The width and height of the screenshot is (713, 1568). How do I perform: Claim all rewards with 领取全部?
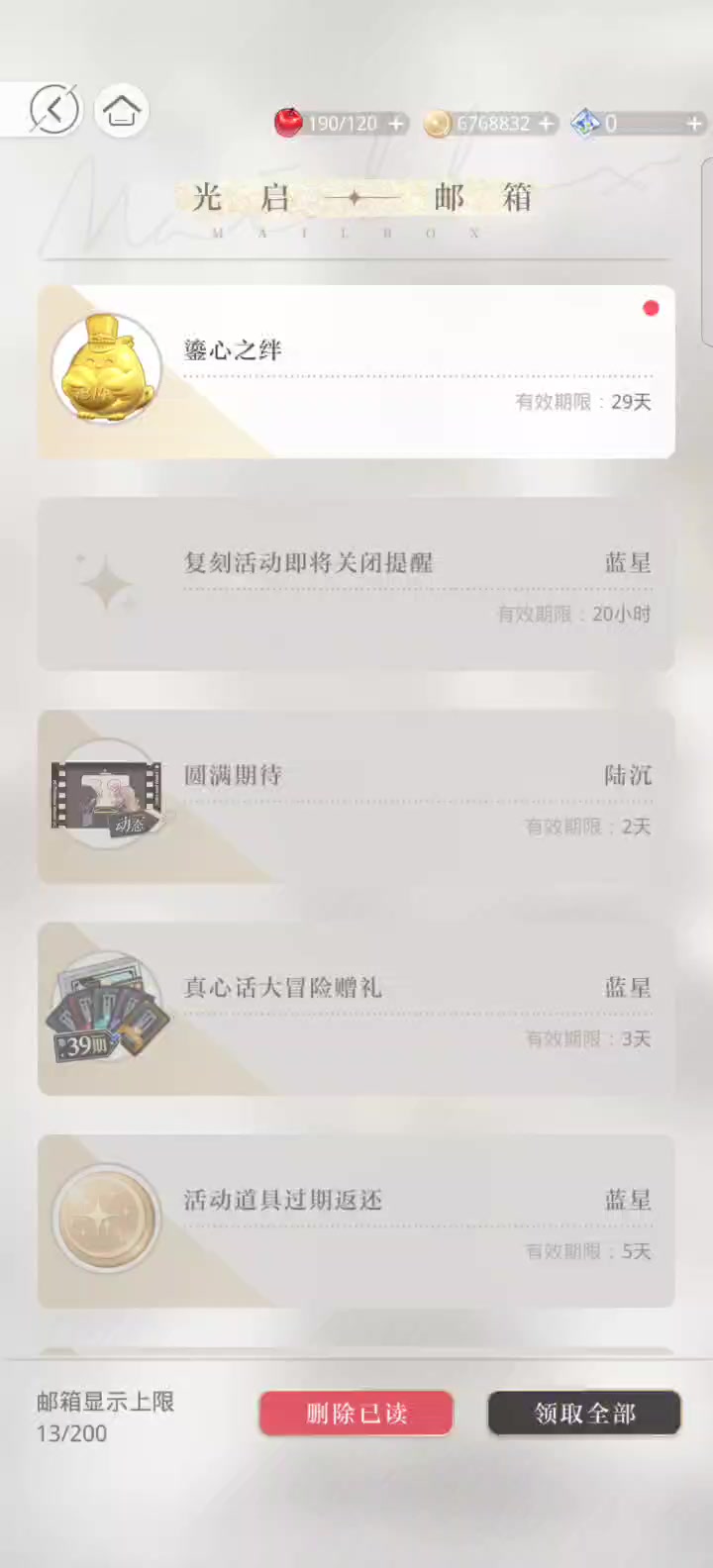tap(584, 1414)
